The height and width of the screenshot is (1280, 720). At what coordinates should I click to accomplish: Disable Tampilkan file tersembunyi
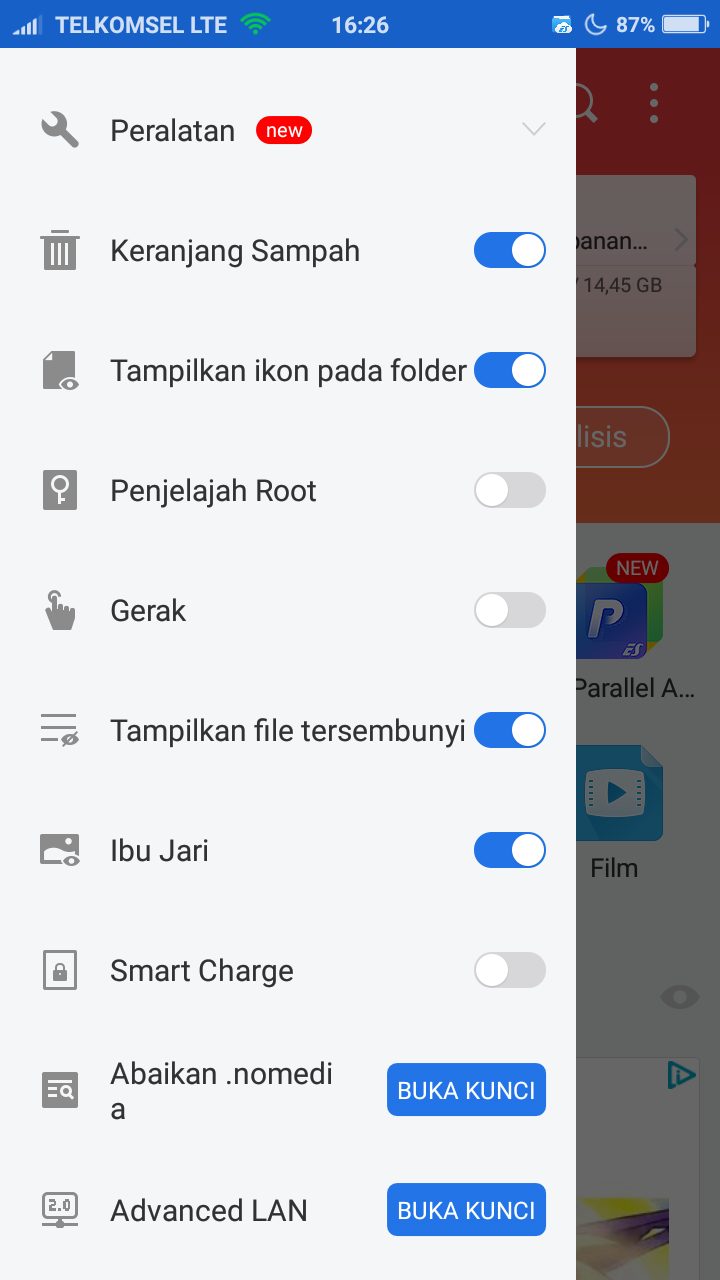click(509, 731)
